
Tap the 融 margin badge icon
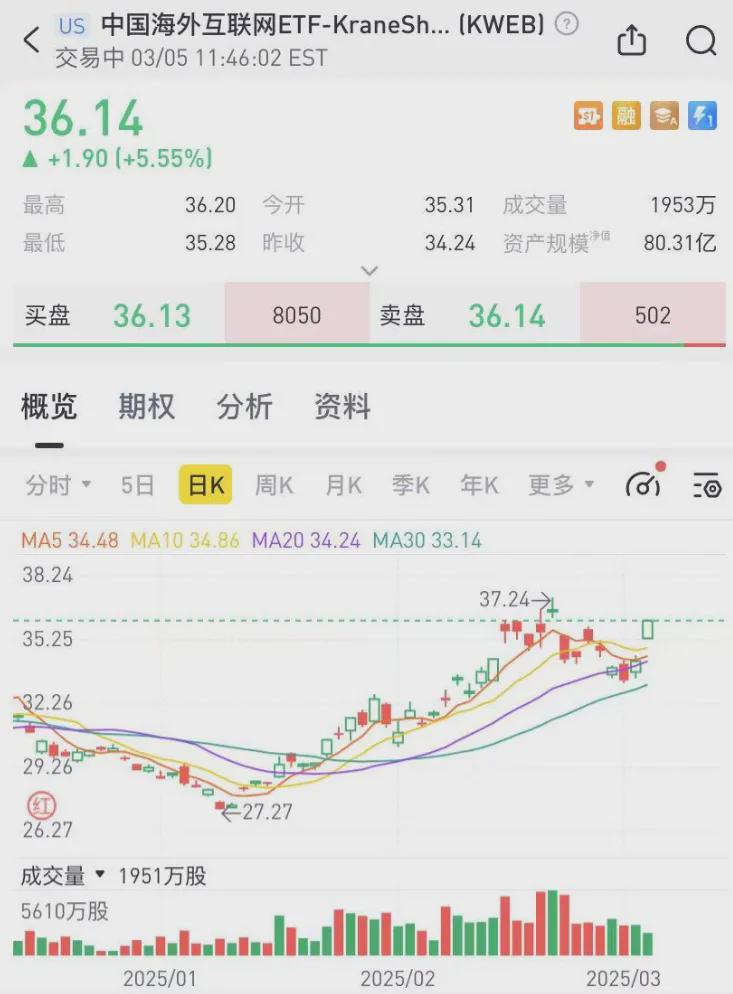626,116
